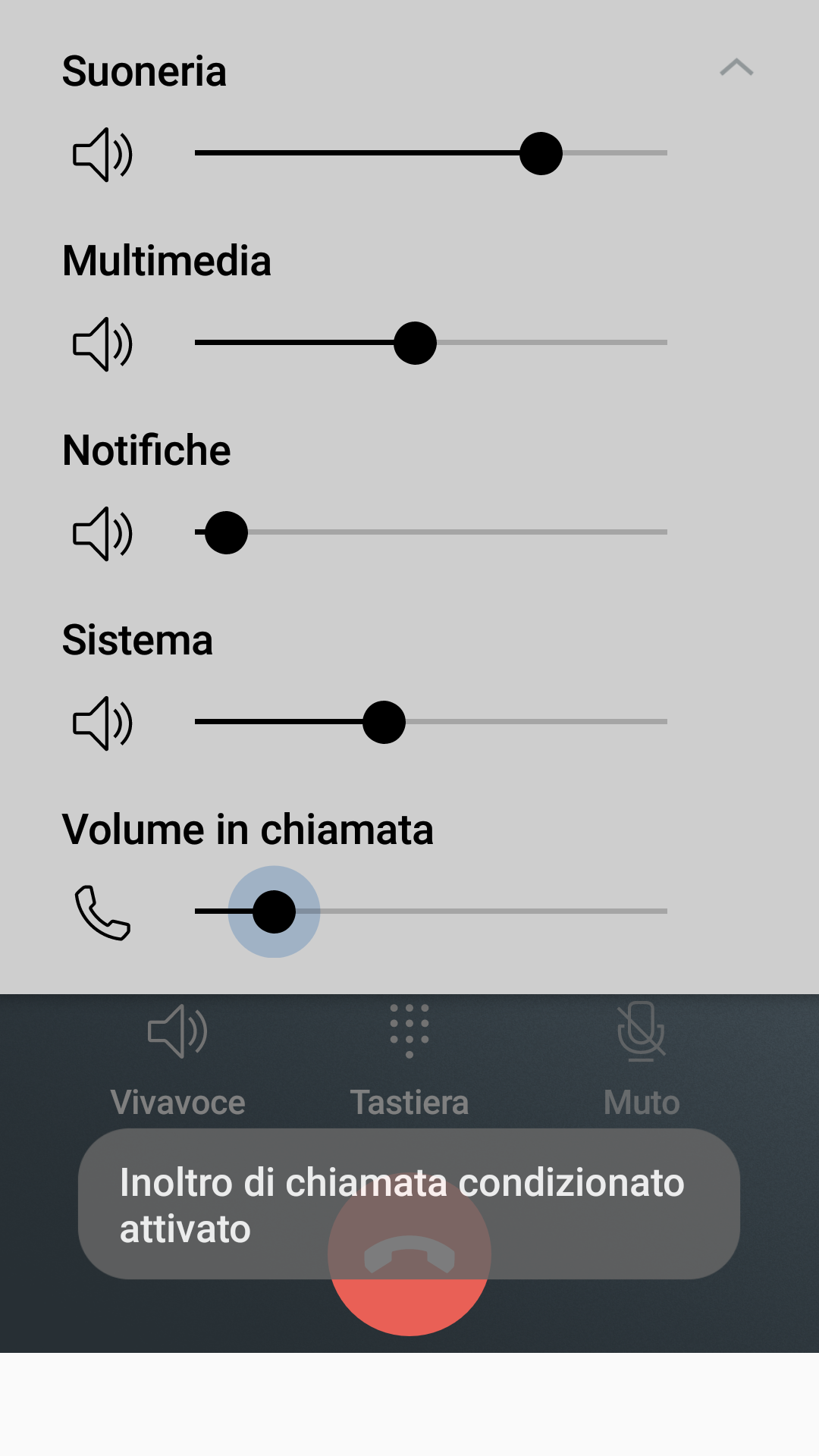
Task: Open the Tastiera dial pad
Action: tap(409, 1058)
